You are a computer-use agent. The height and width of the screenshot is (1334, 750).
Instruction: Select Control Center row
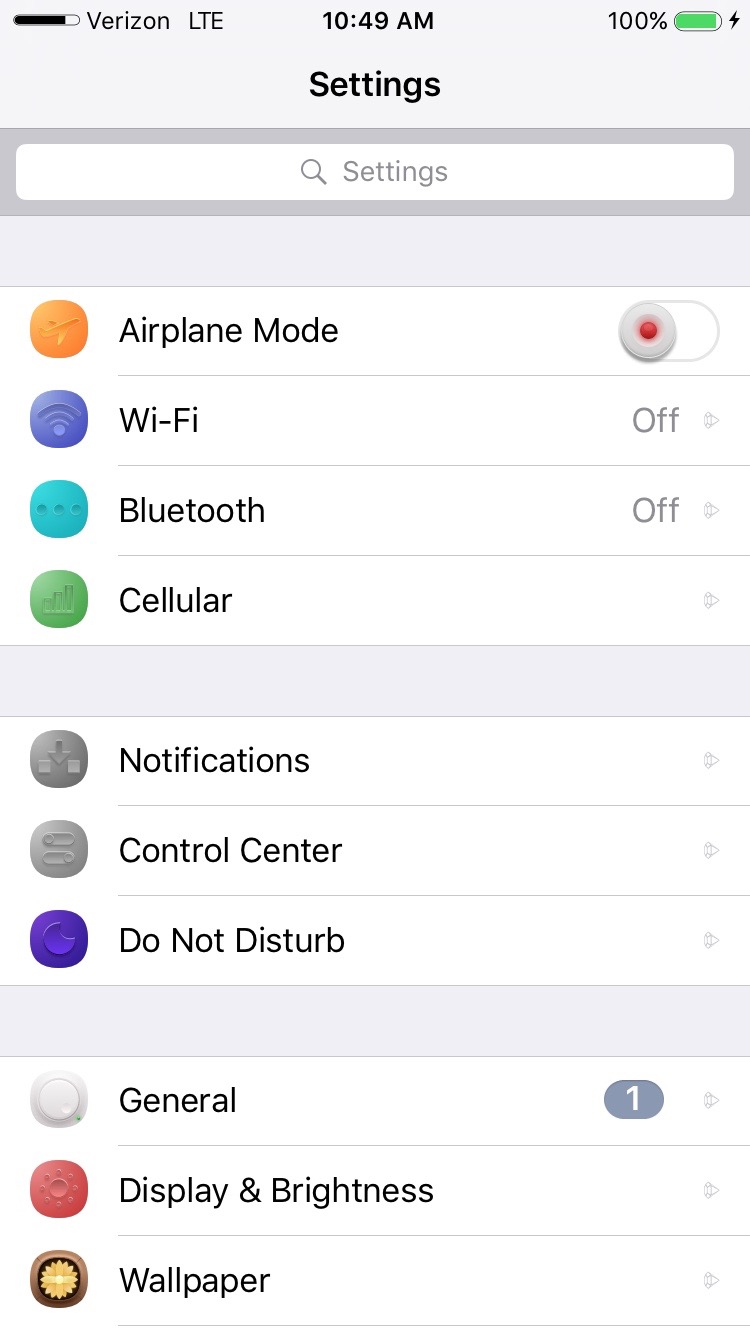point(375,851)
